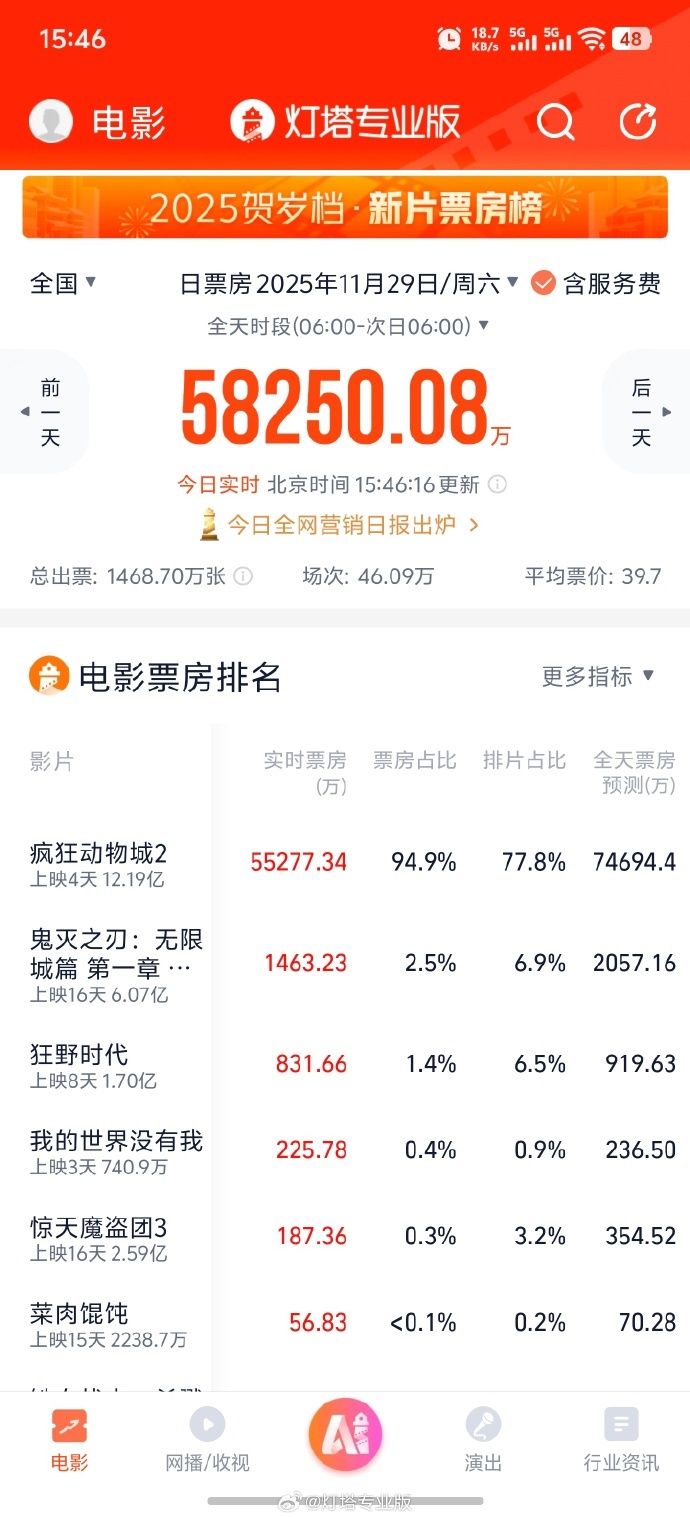Toggle the 含服务费 checkbox
Image resolution: width=690 pixels, height=1518 pixels.
596,284
